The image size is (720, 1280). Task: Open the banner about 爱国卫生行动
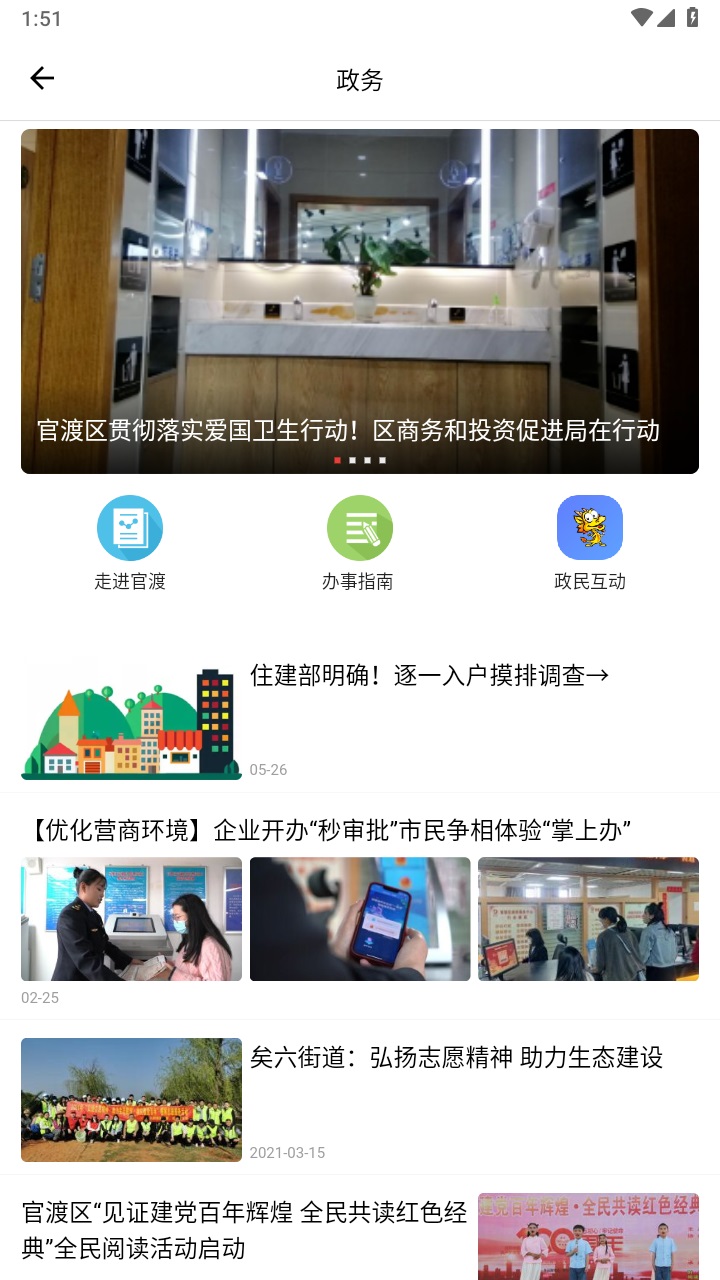click(360, 300)
